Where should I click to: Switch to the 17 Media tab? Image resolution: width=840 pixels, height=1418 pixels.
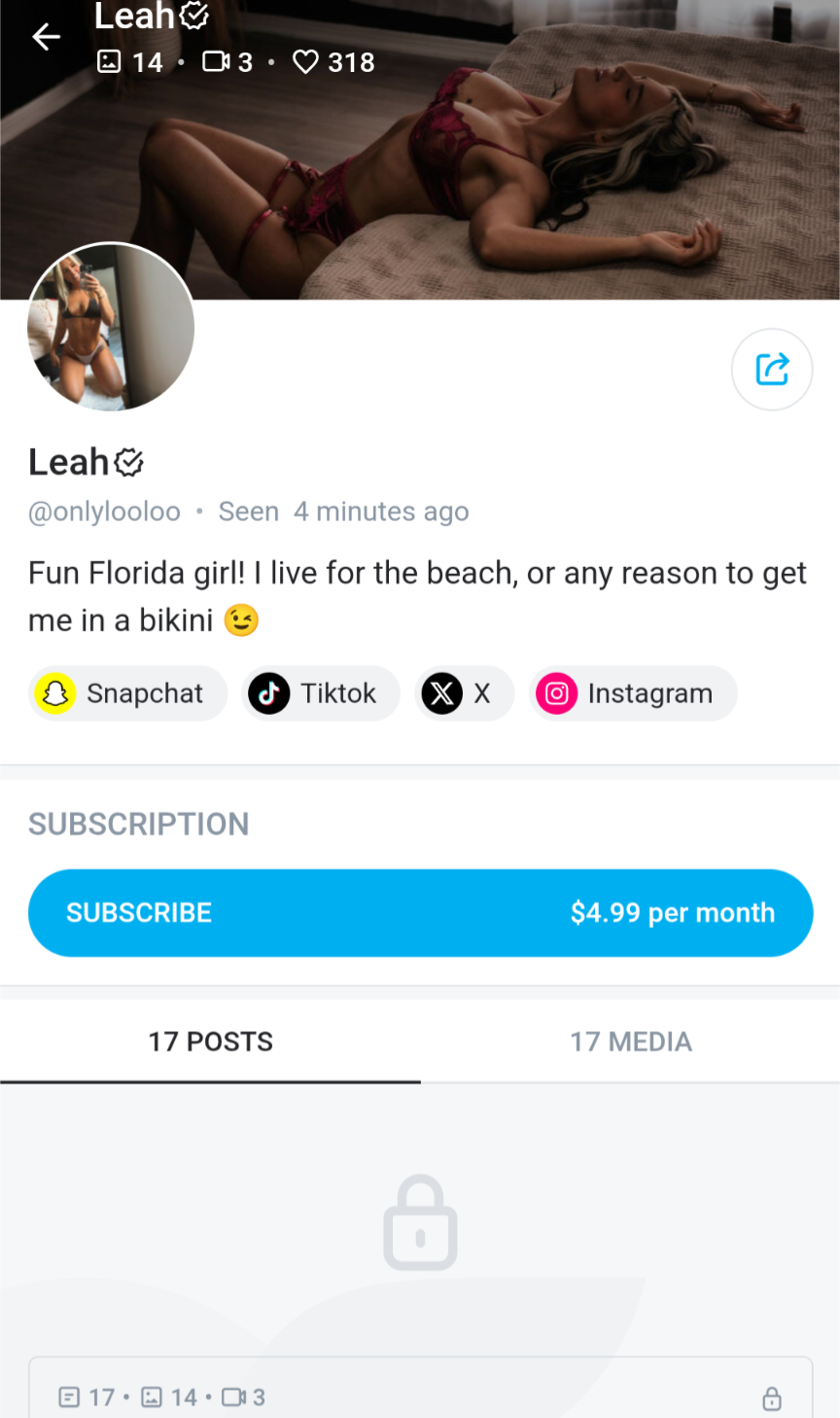pos(630,1042)
